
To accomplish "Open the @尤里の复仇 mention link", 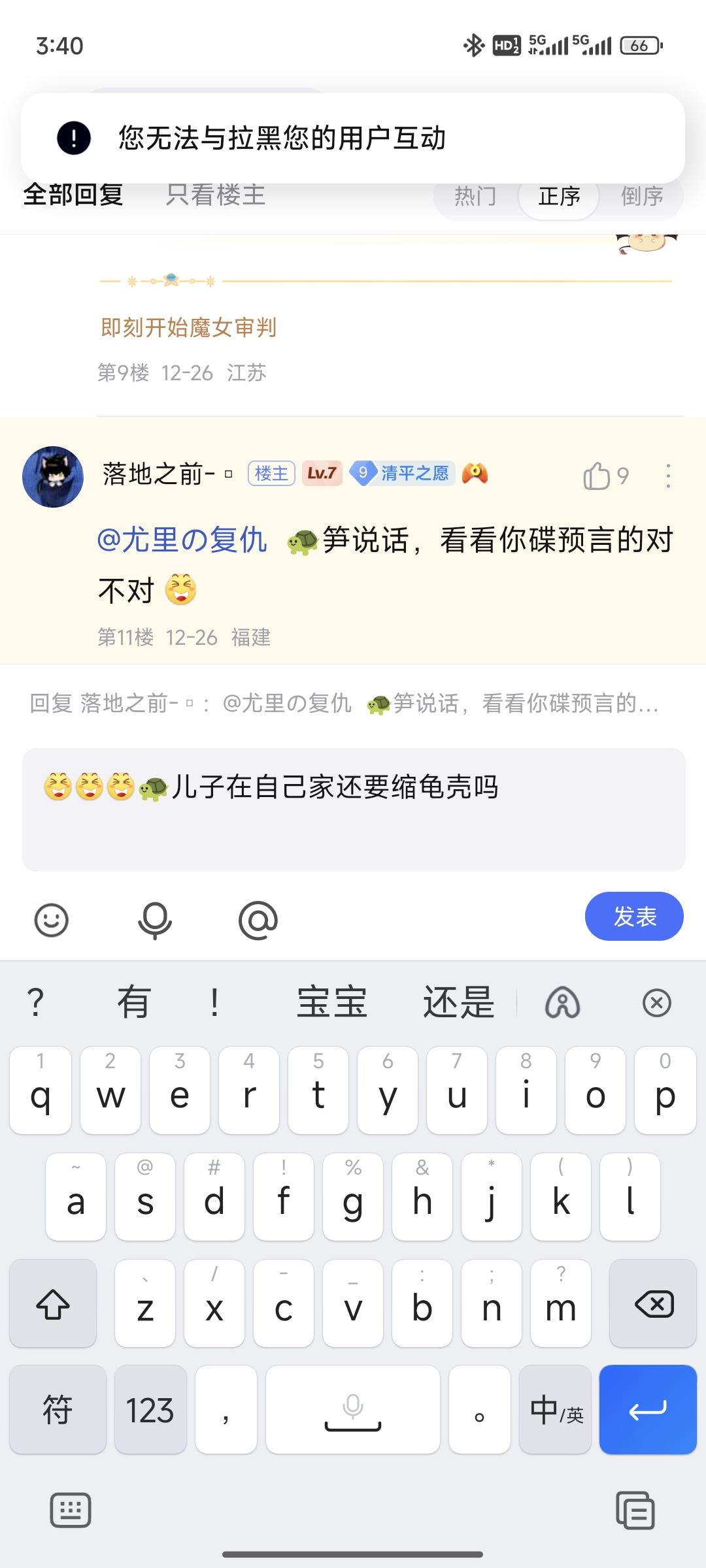I will tap(182, 541).
